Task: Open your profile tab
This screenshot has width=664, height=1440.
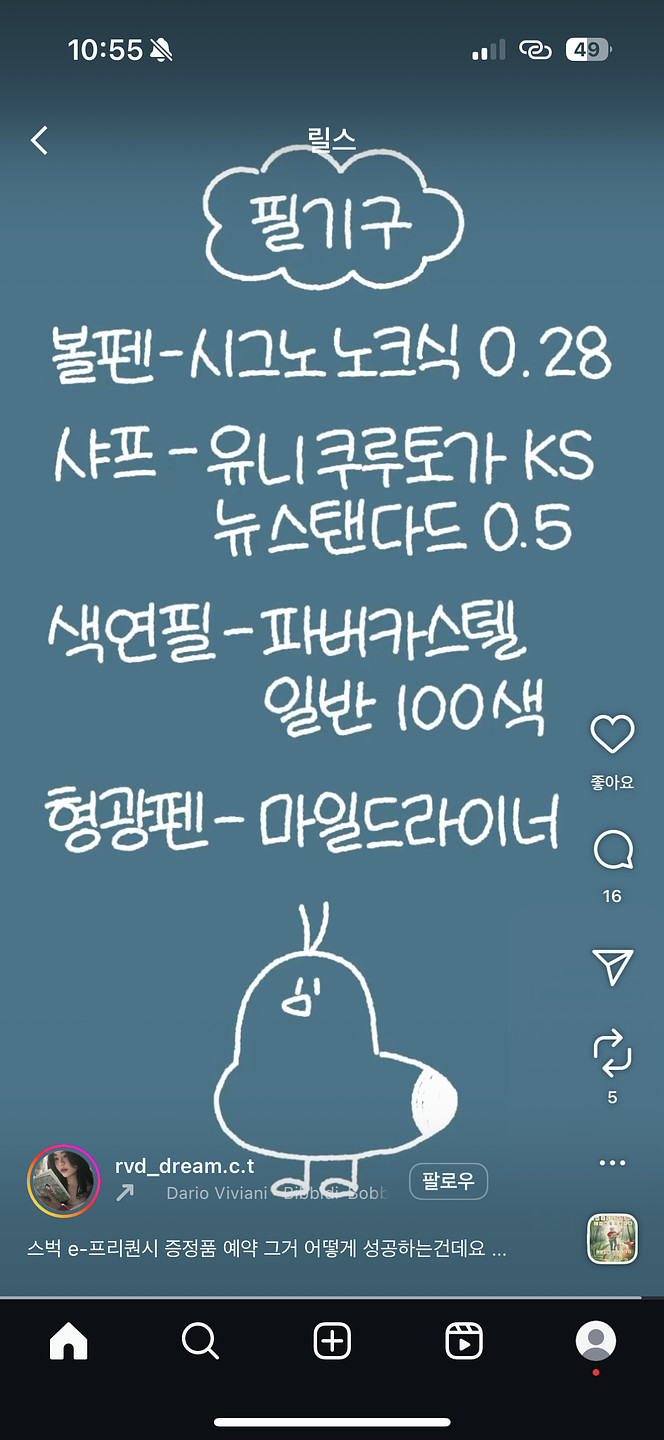Action: [x=596, y=1340]
